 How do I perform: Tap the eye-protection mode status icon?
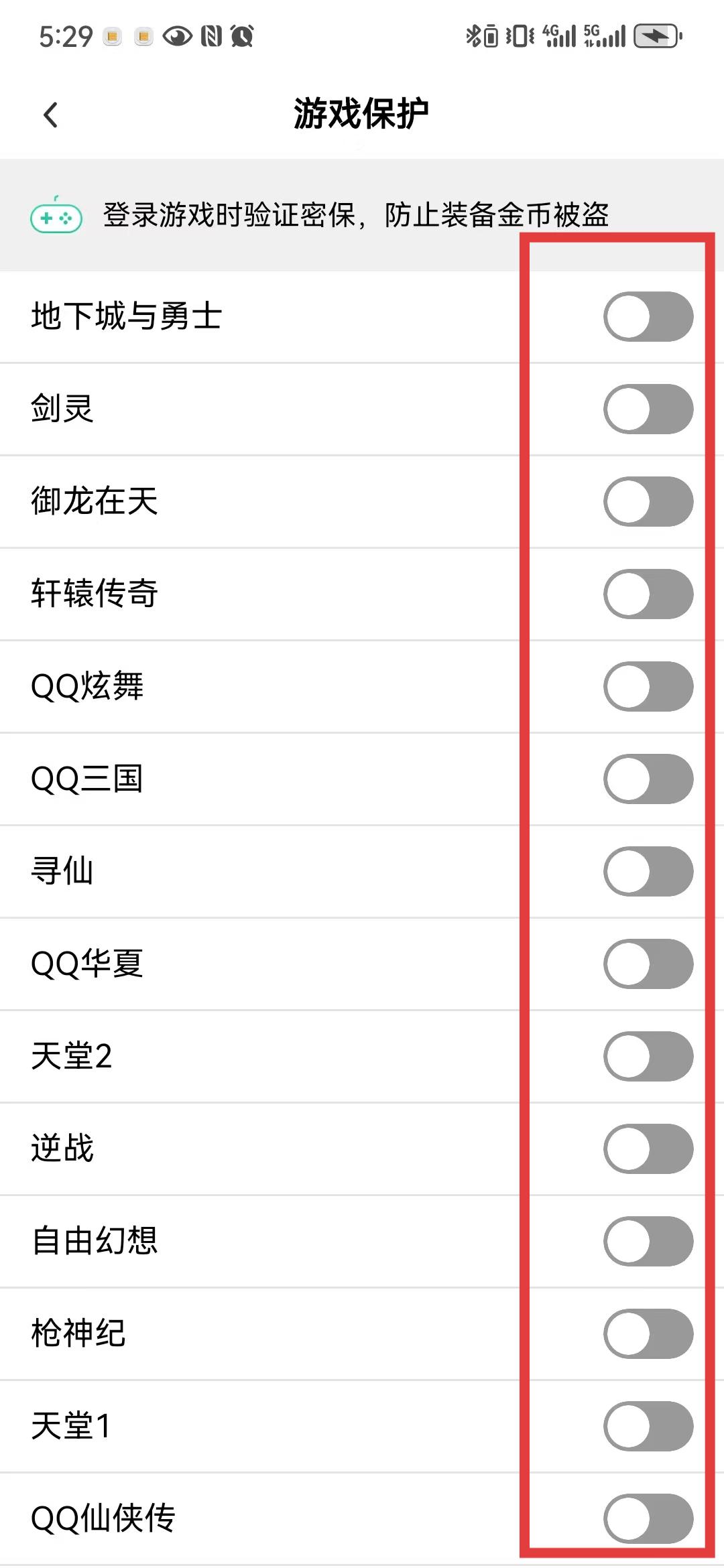coord(176,37)
